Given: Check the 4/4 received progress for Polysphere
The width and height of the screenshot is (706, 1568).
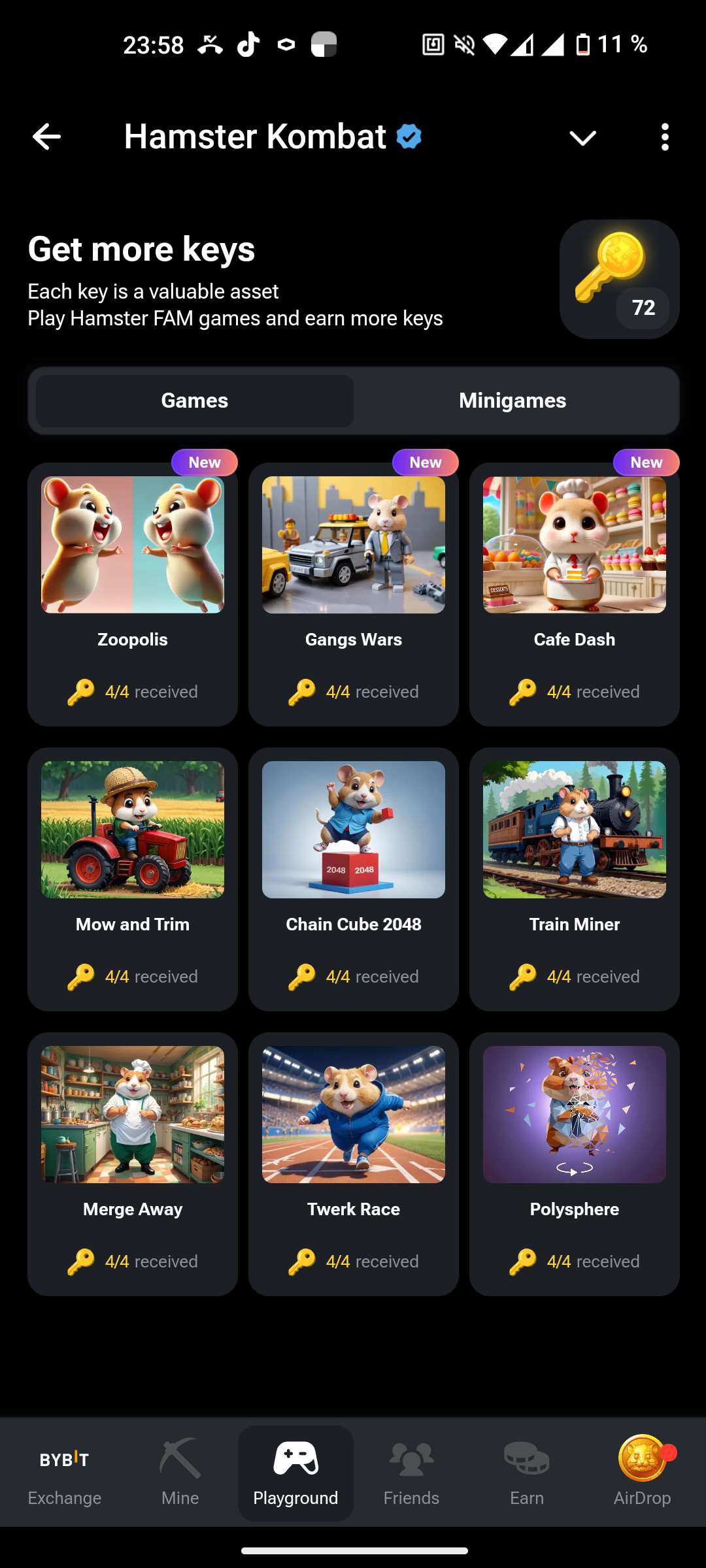Looking at the screenshot, I should [x=574, y=1261].
